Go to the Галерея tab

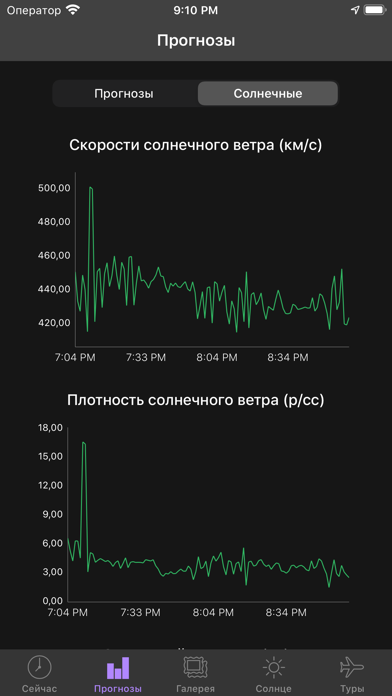point(196,673)
